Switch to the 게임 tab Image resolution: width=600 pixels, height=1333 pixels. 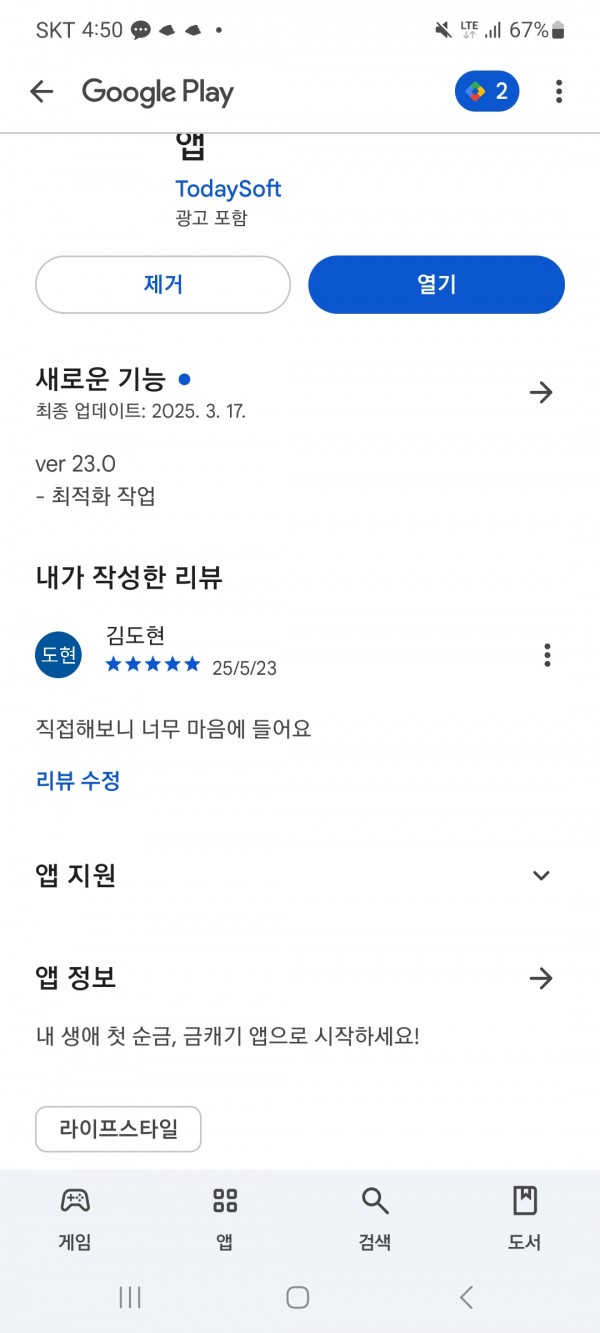75,1219
